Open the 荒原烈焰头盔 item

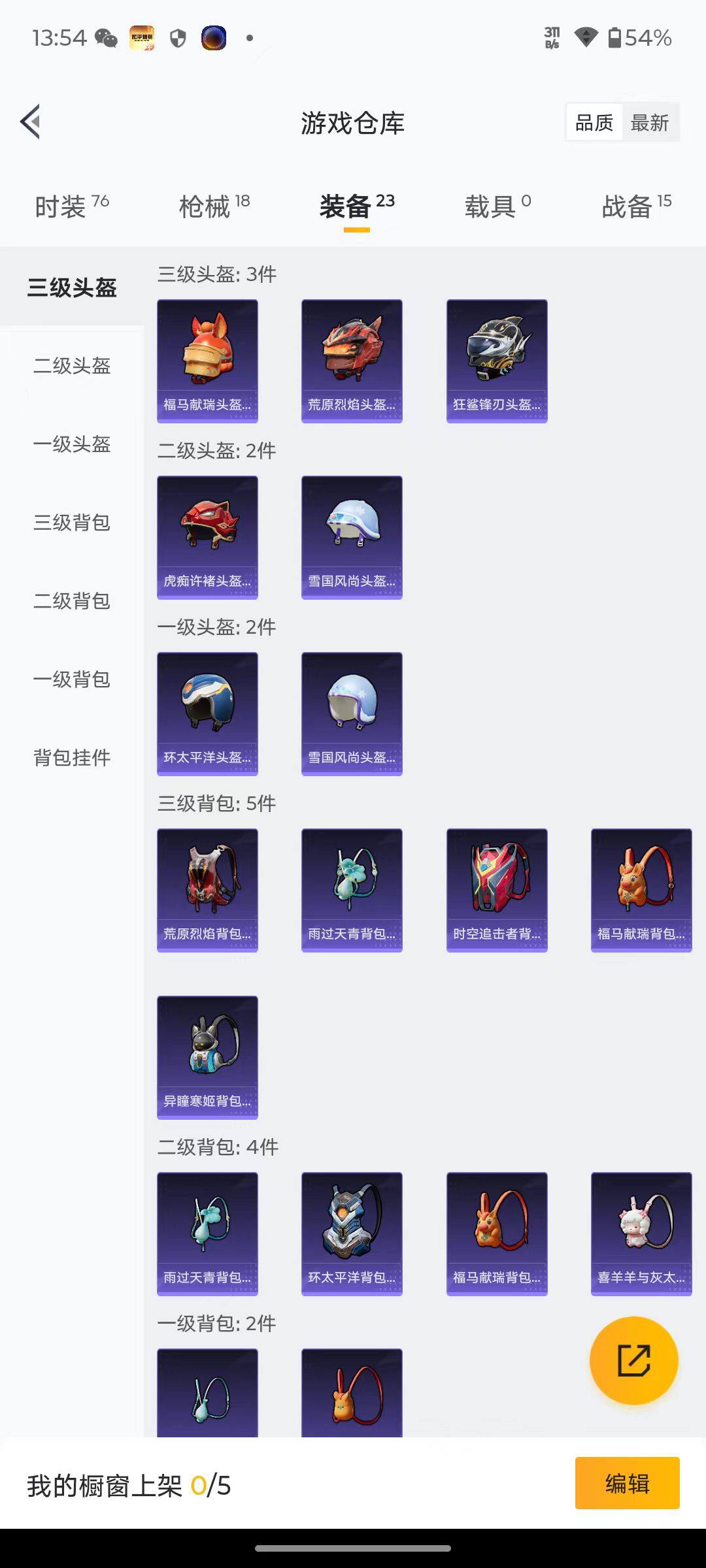pyautogui.click(x=352, y=361)
